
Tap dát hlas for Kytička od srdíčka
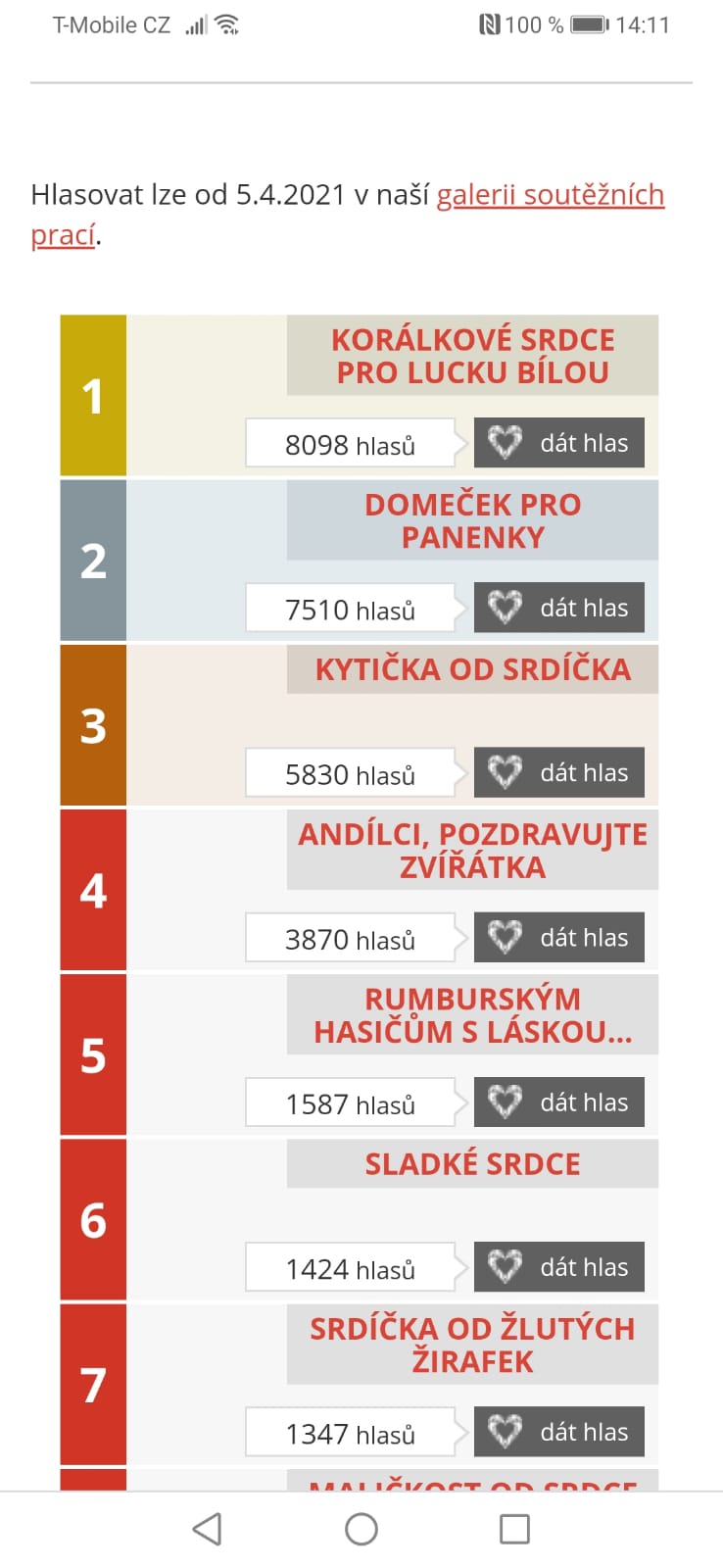(x=559, y=772)
